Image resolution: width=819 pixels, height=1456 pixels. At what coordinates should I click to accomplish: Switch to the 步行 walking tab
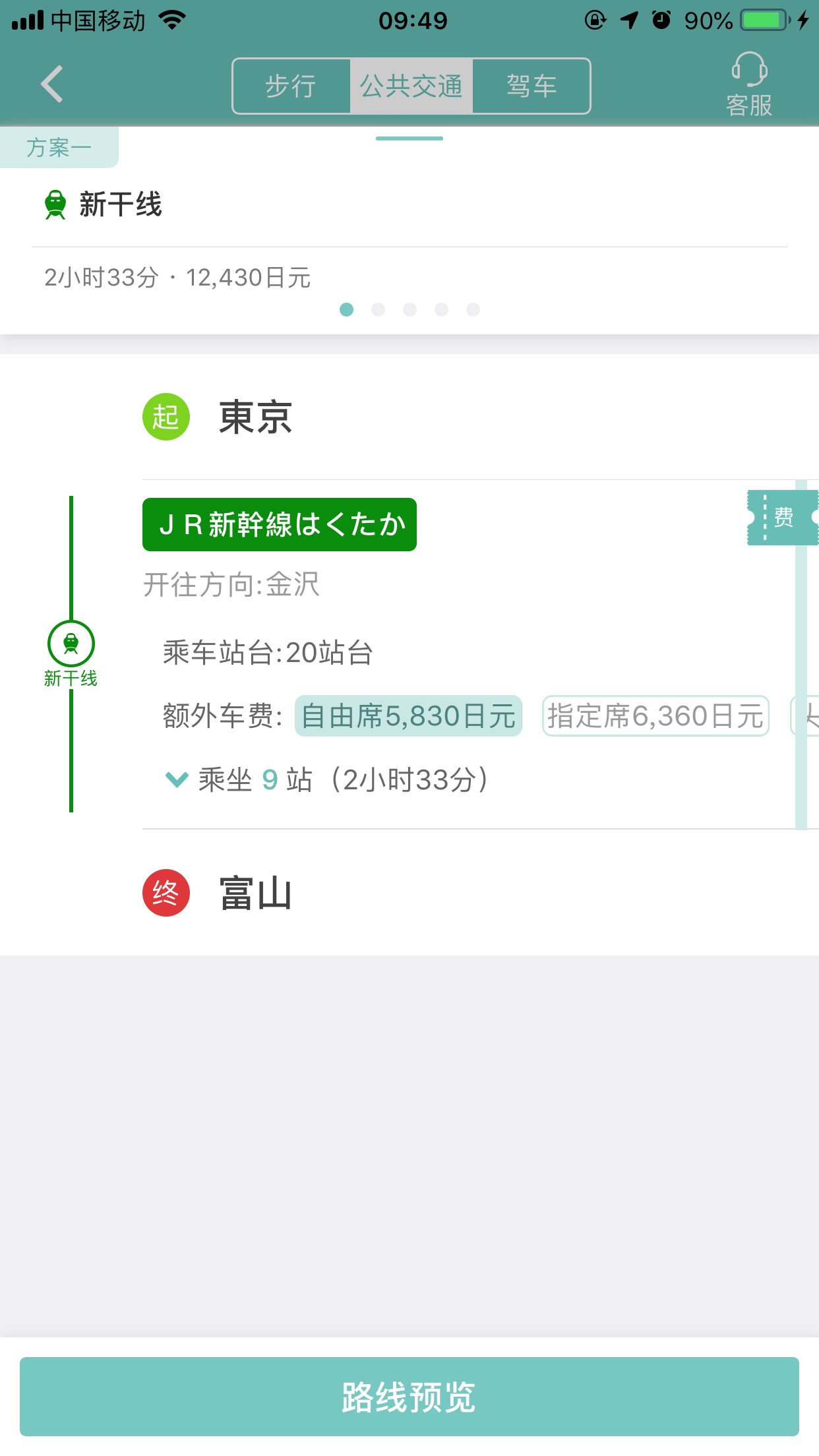click(x=291, y=86)
